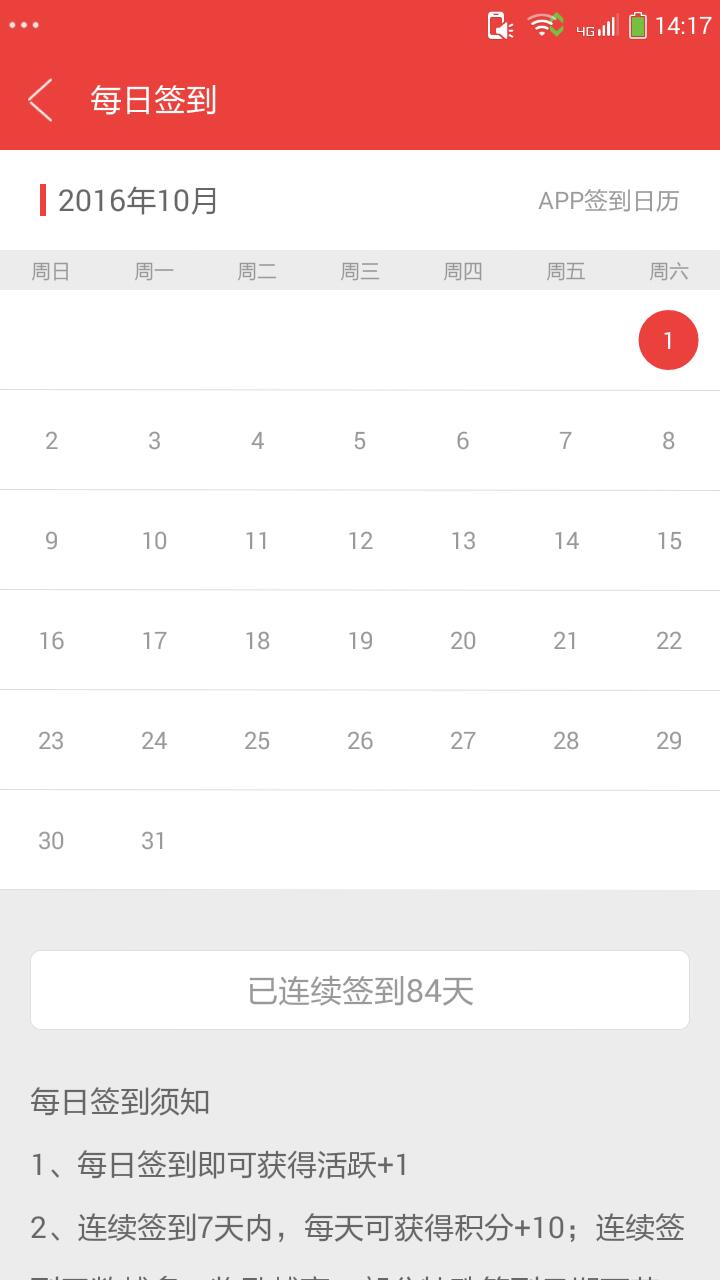Select the highlighted date 1 in the calendar
The width and height of the screenshot is (720, 1280).
coord(668,340)
